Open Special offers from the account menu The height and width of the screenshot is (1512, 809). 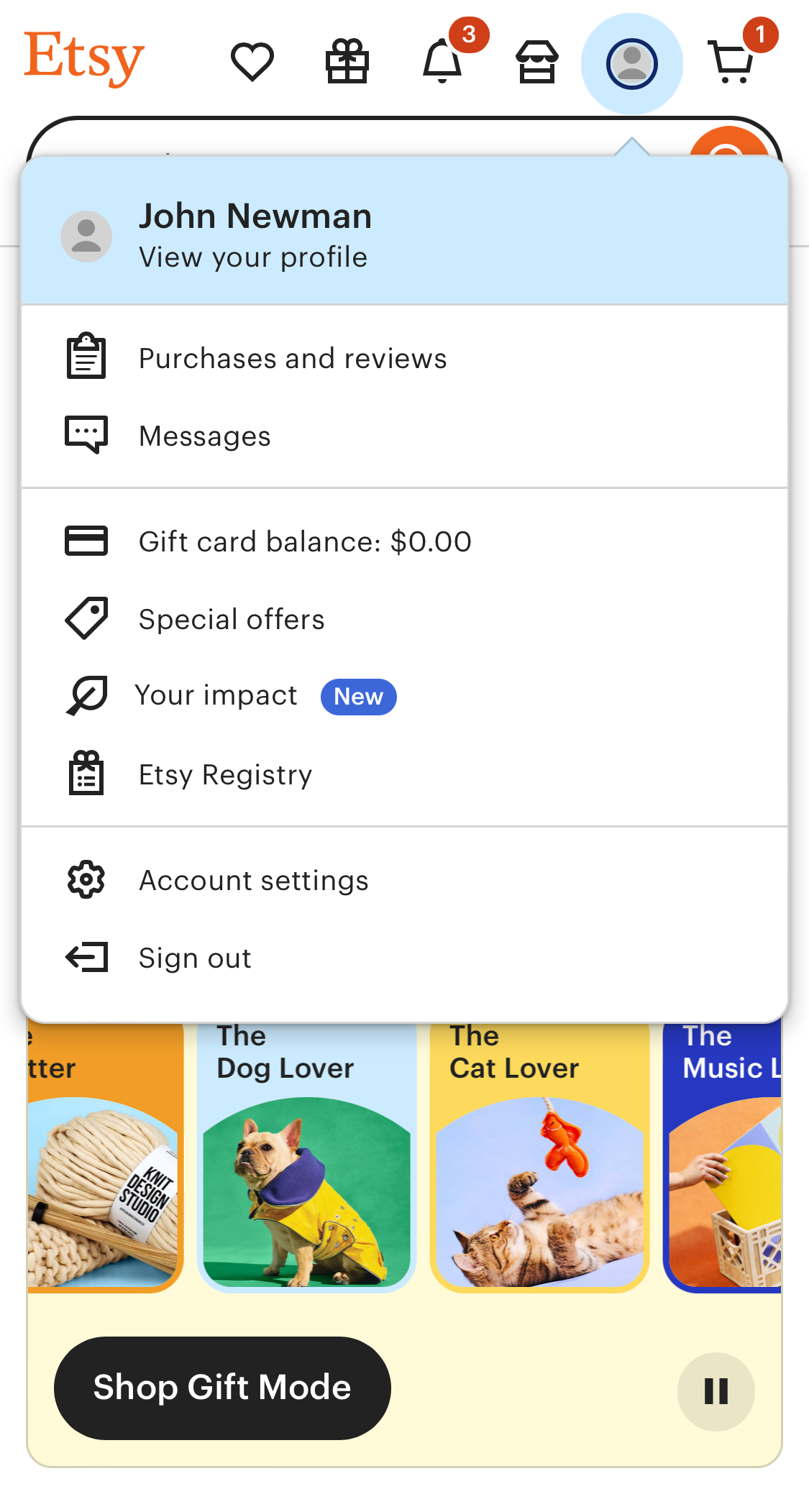pyautogui.click(x=232, y=618)
